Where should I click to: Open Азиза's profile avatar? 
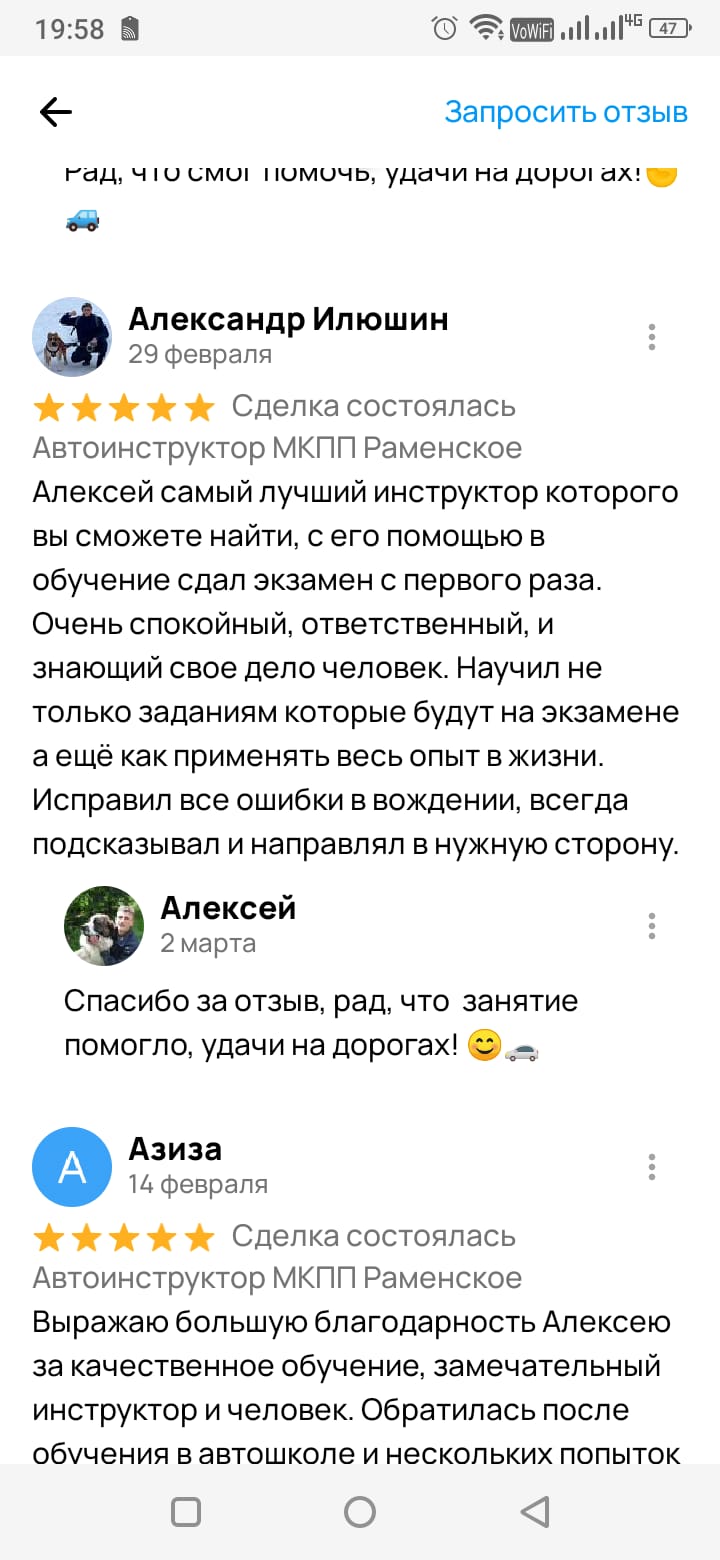[72, 1166]
